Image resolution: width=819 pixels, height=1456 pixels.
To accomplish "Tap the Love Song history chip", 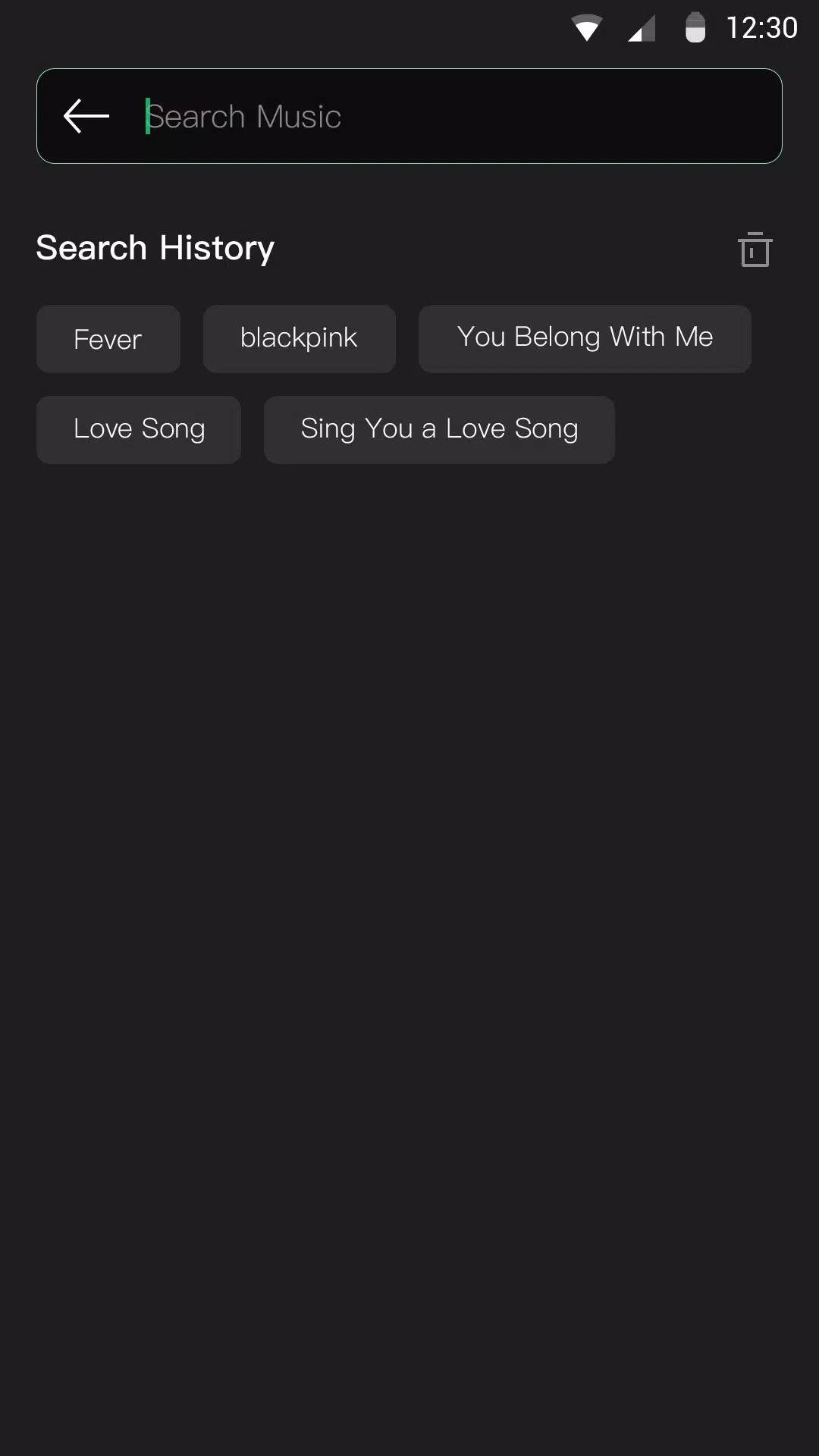I will tap(139, 429).
